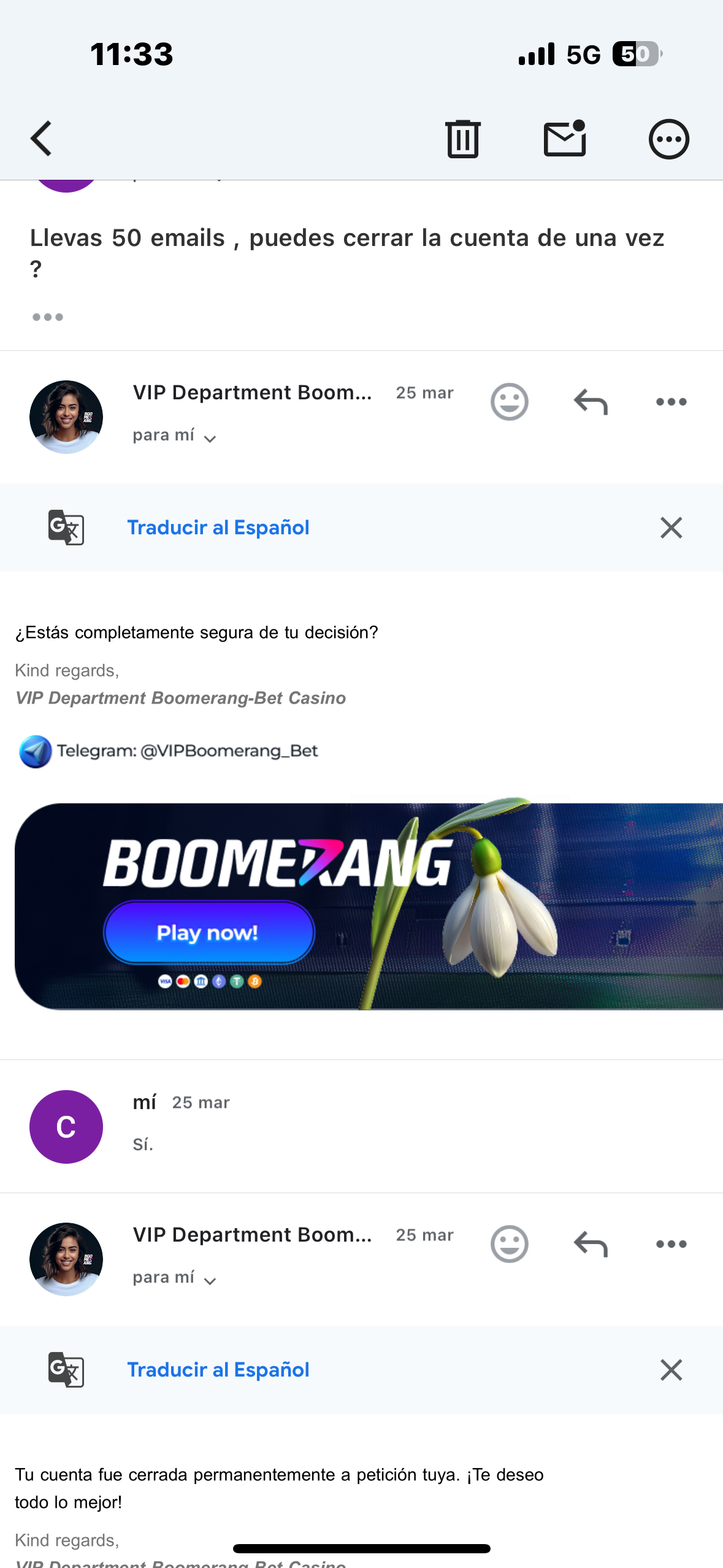Show trimmed content under 'Llevas 50 emails'
The image size is (723, 1568).
(x=48, y=317)
